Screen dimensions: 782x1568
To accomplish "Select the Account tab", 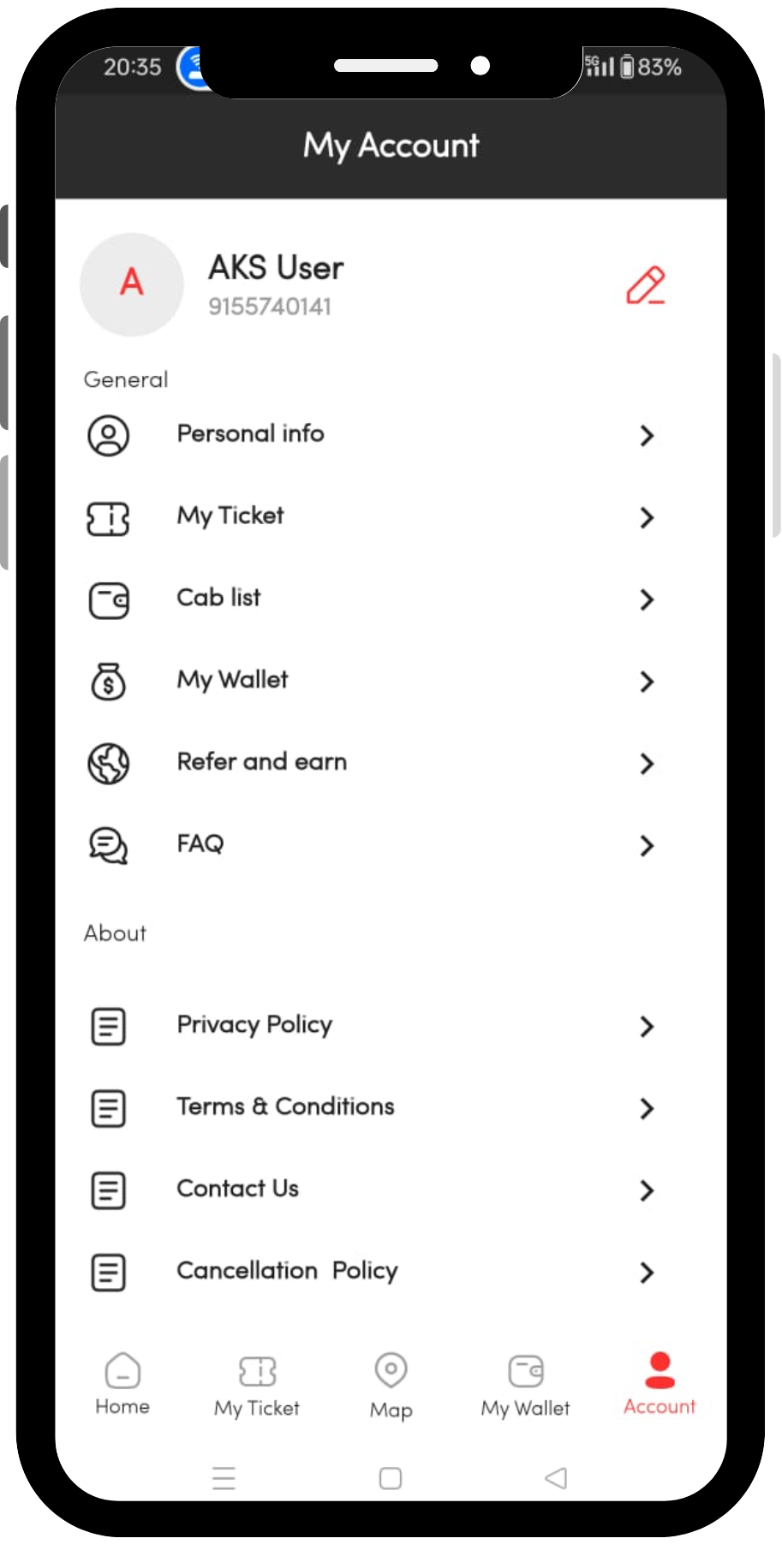I will tap(660, 1383).
